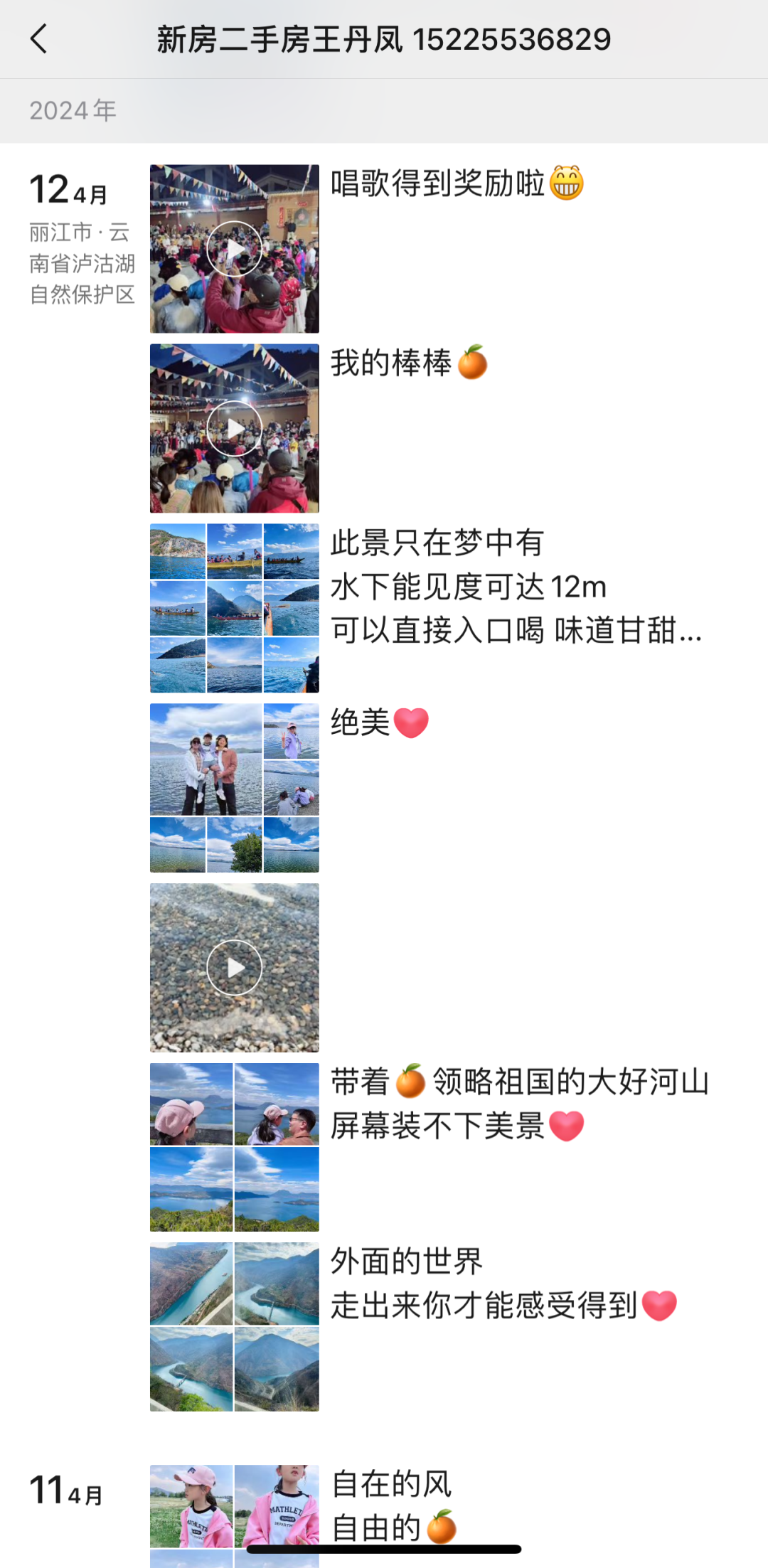Play the video captioned 我的棒棒
This screenshot has width=768, height=1568.
tap(234, 428)
